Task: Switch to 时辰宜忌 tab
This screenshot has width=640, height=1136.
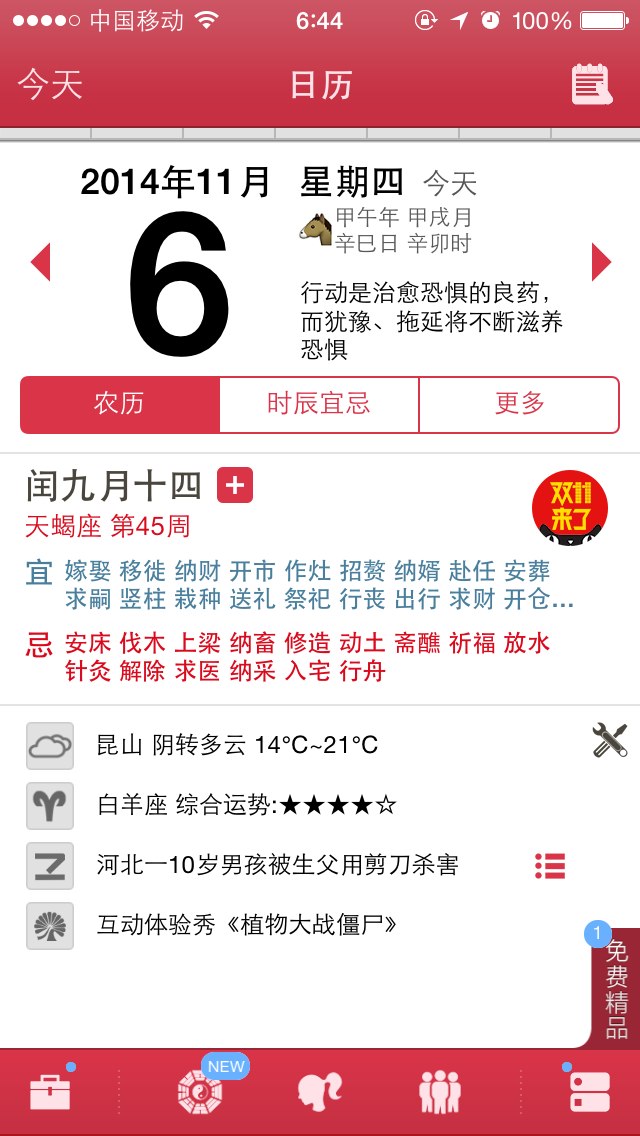Action: point(319,404)
